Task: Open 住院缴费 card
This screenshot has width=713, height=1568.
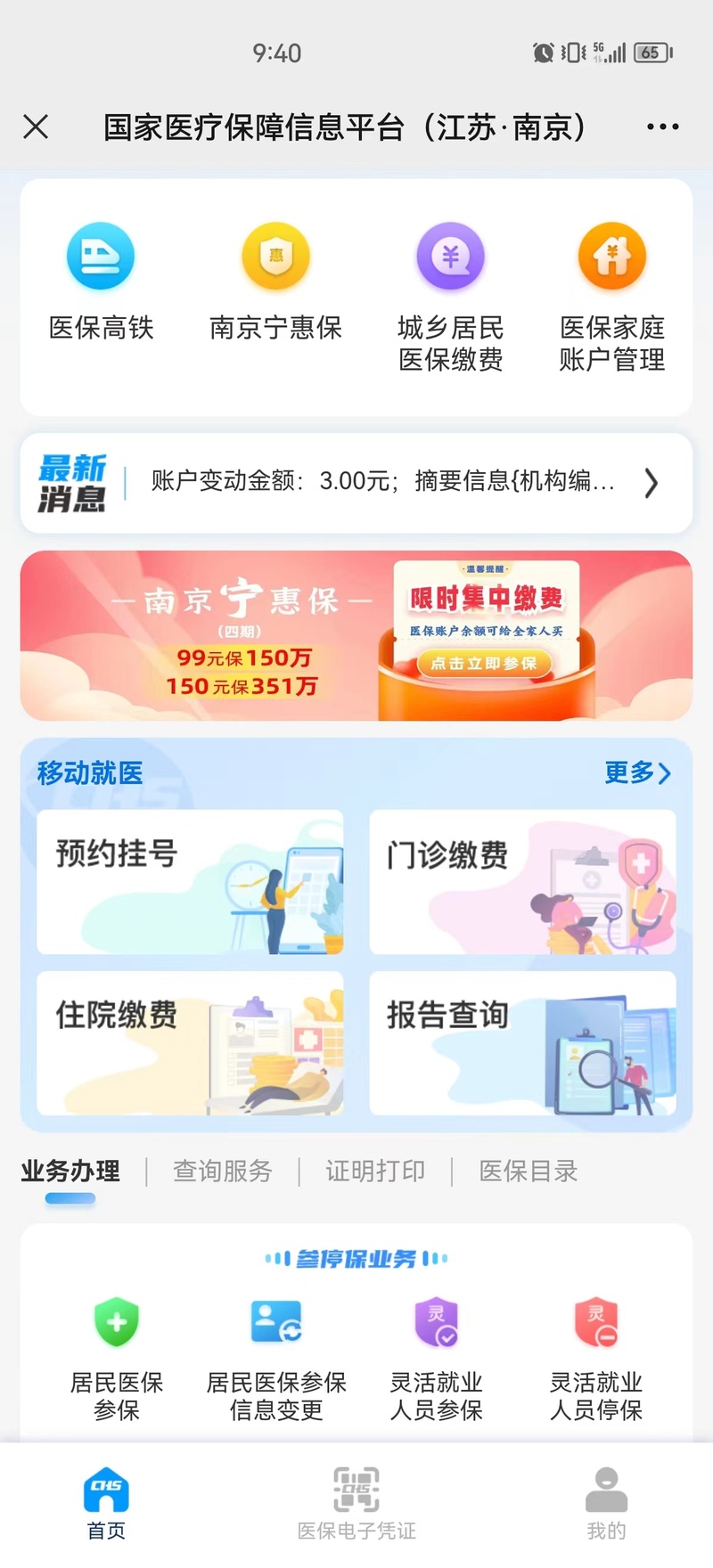Action: [190, 1042]
